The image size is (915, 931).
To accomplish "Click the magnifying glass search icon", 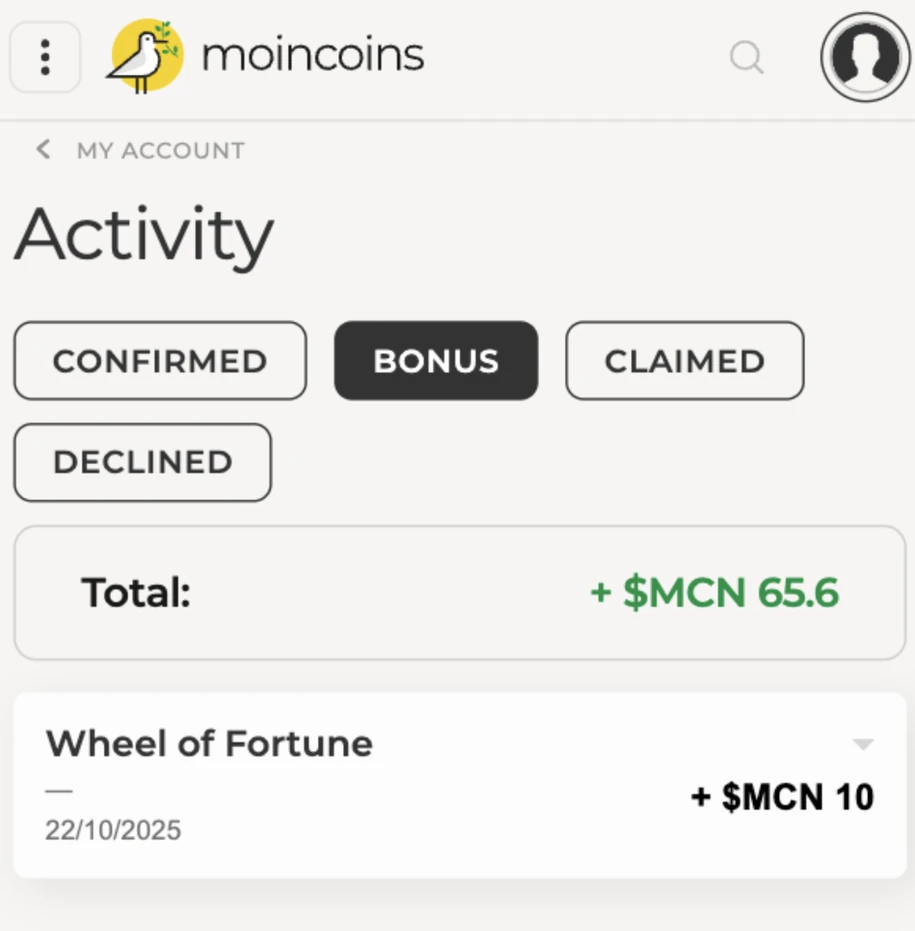I will (x=746, y=60).
